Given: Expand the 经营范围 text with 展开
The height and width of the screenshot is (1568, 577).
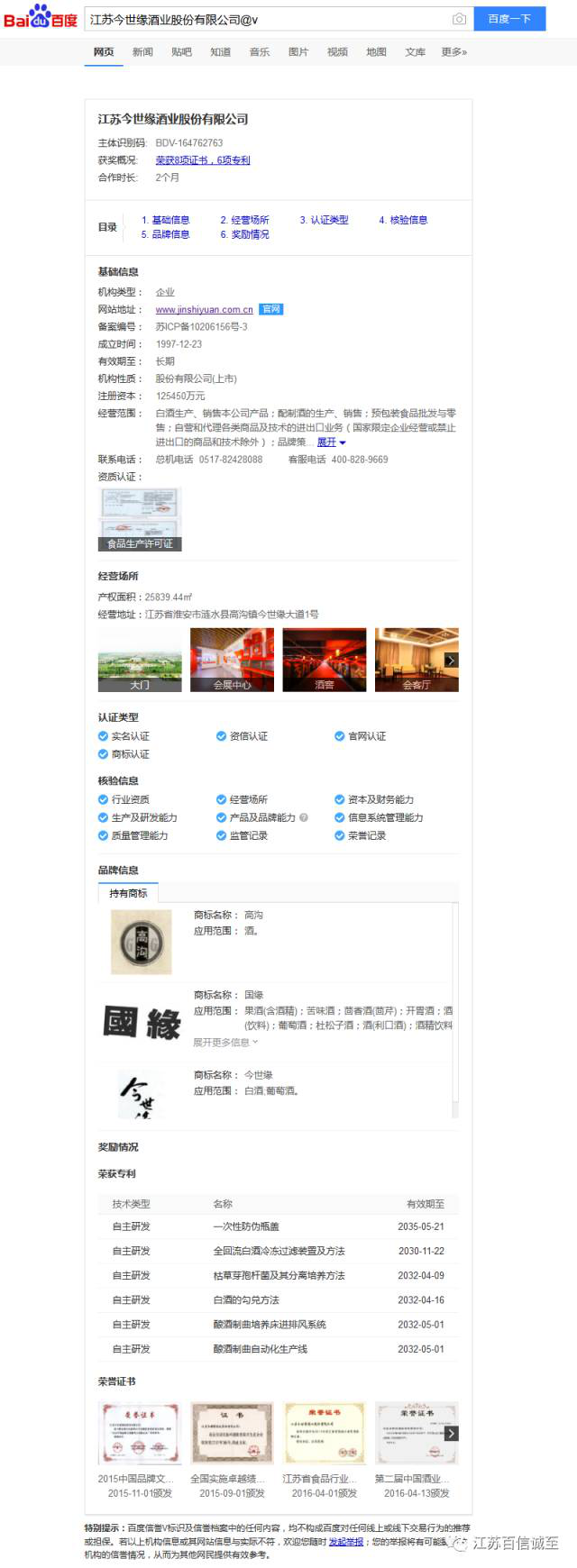Looking at the screenshot, I should click(331, 442).
